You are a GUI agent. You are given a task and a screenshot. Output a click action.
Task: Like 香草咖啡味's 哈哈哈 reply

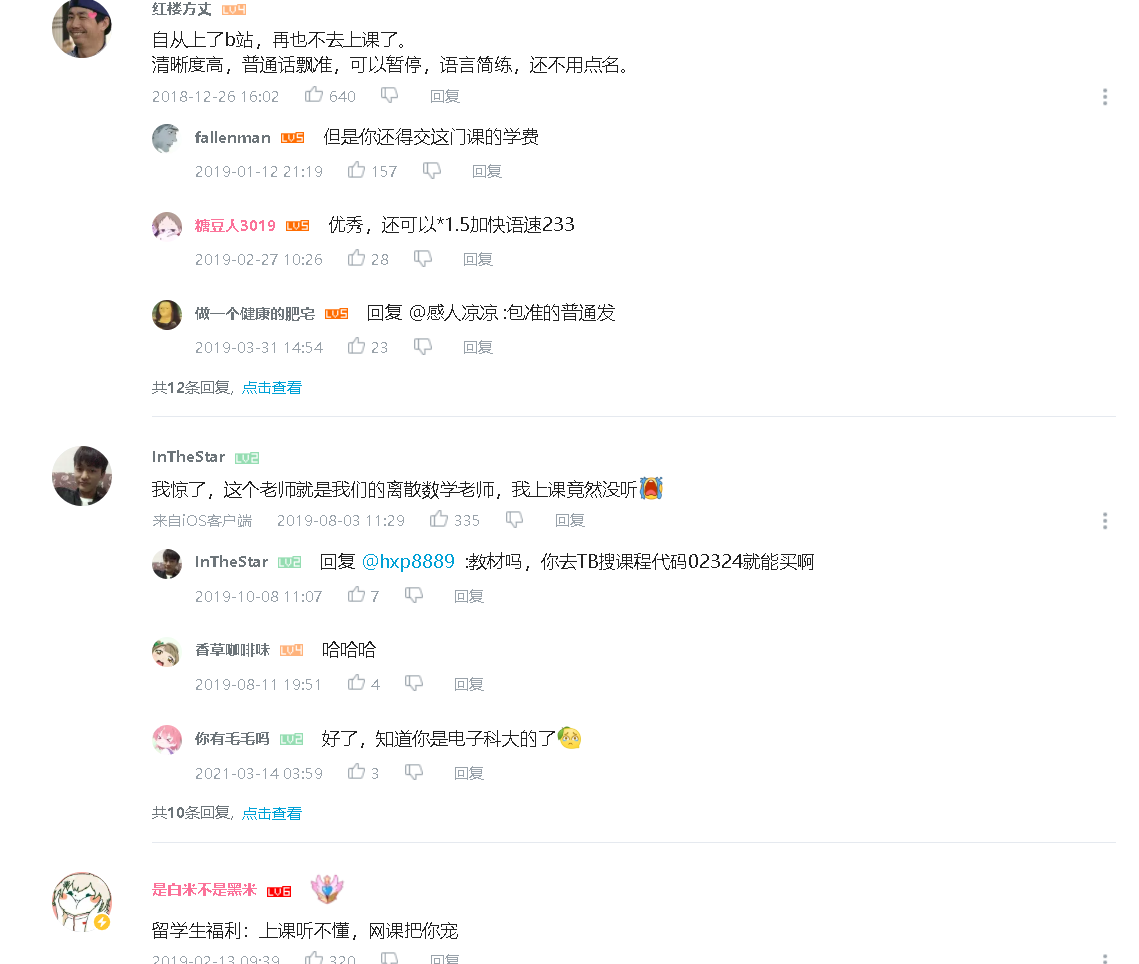coord(356,684)
